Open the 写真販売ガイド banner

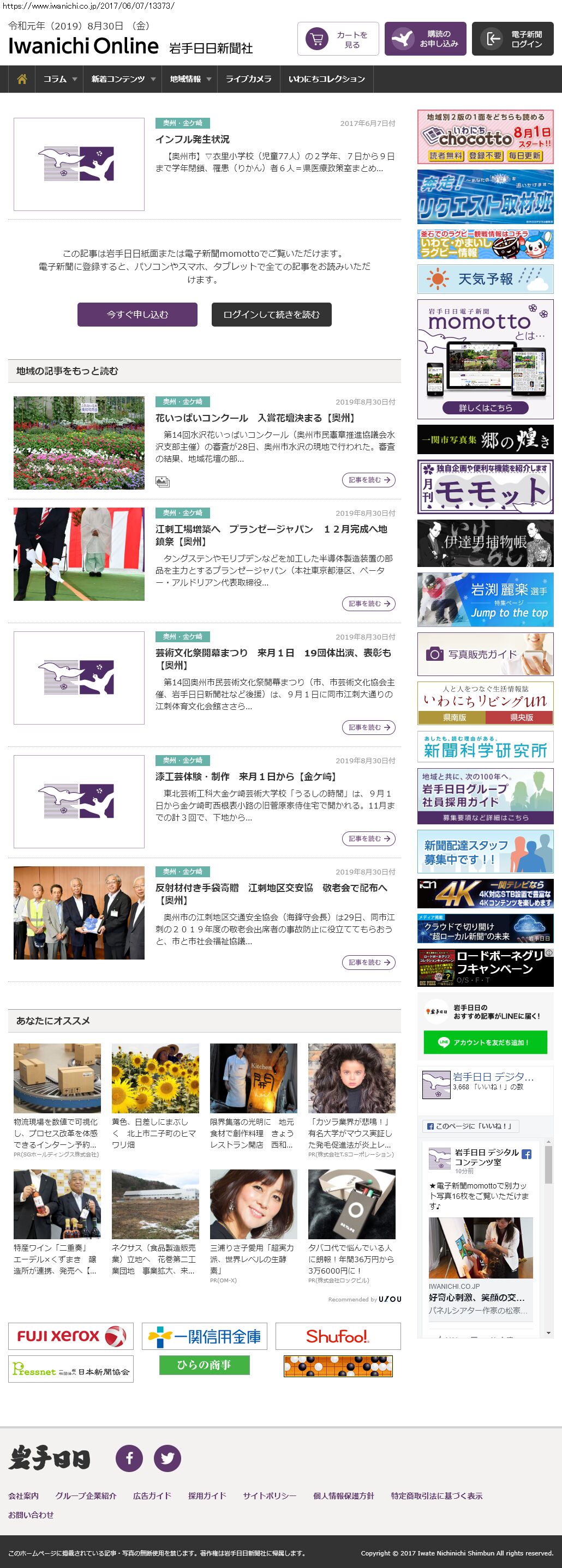coord(485,654)
